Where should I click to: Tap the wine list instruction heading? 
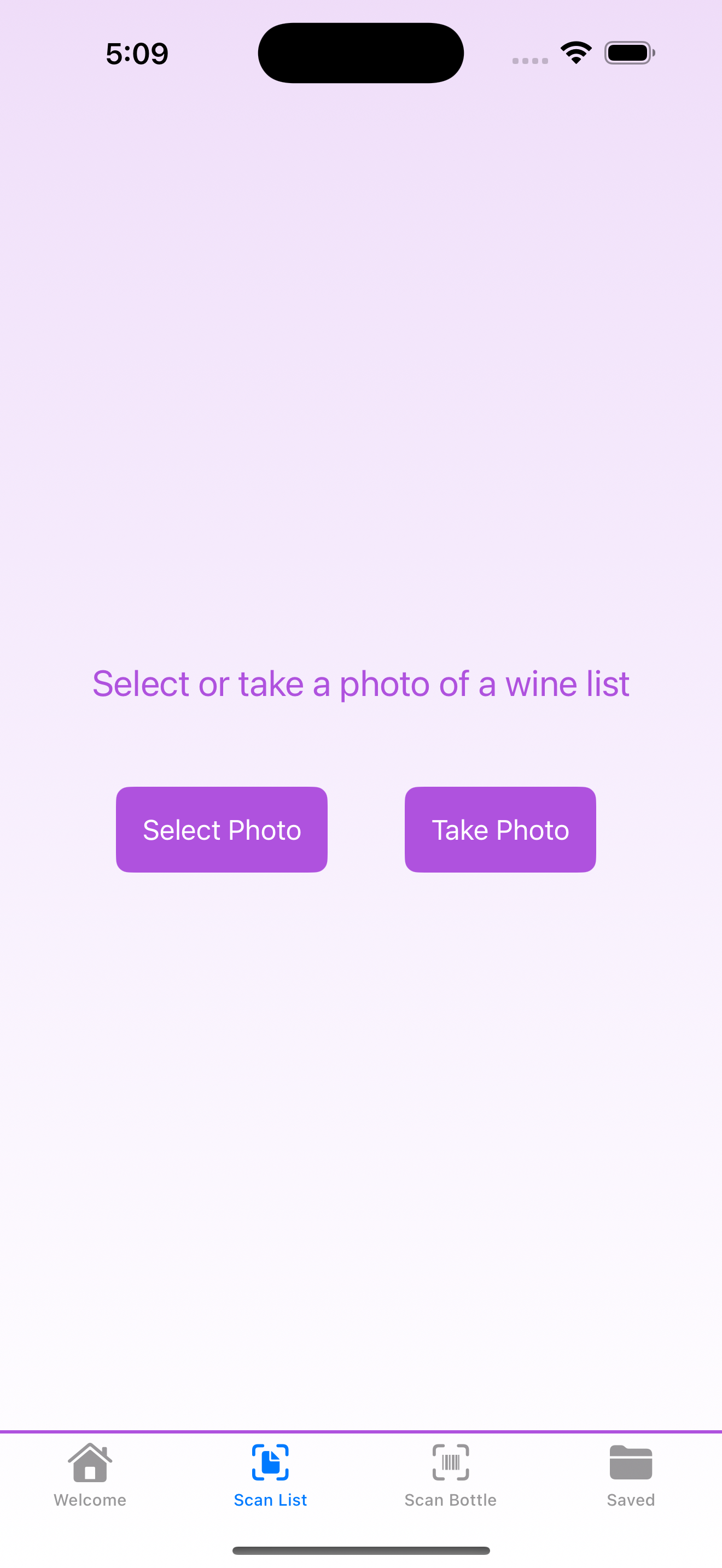(x=361, y=683)
